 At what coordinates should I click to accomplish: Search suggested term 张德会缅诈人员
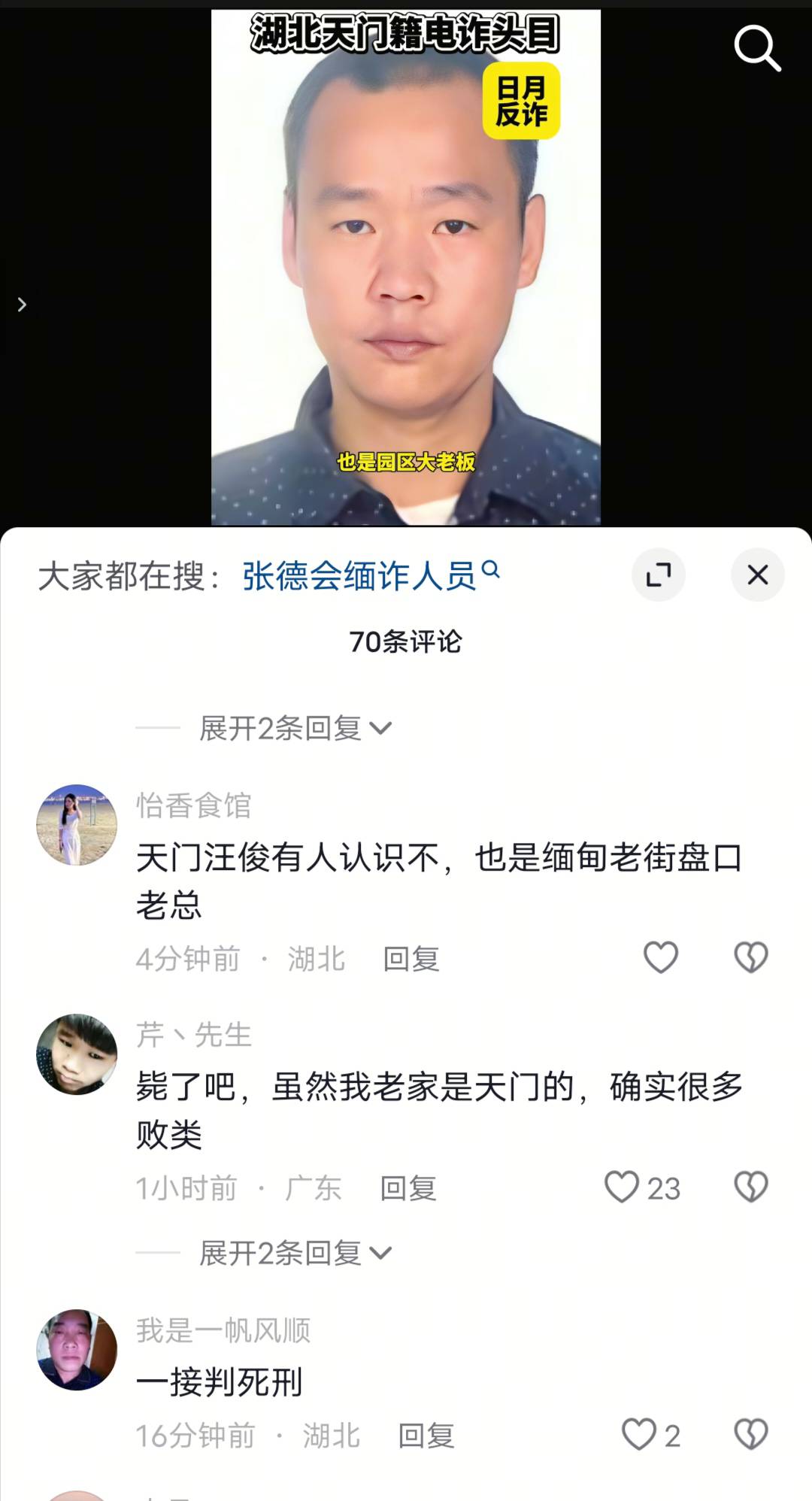(370, 577)
